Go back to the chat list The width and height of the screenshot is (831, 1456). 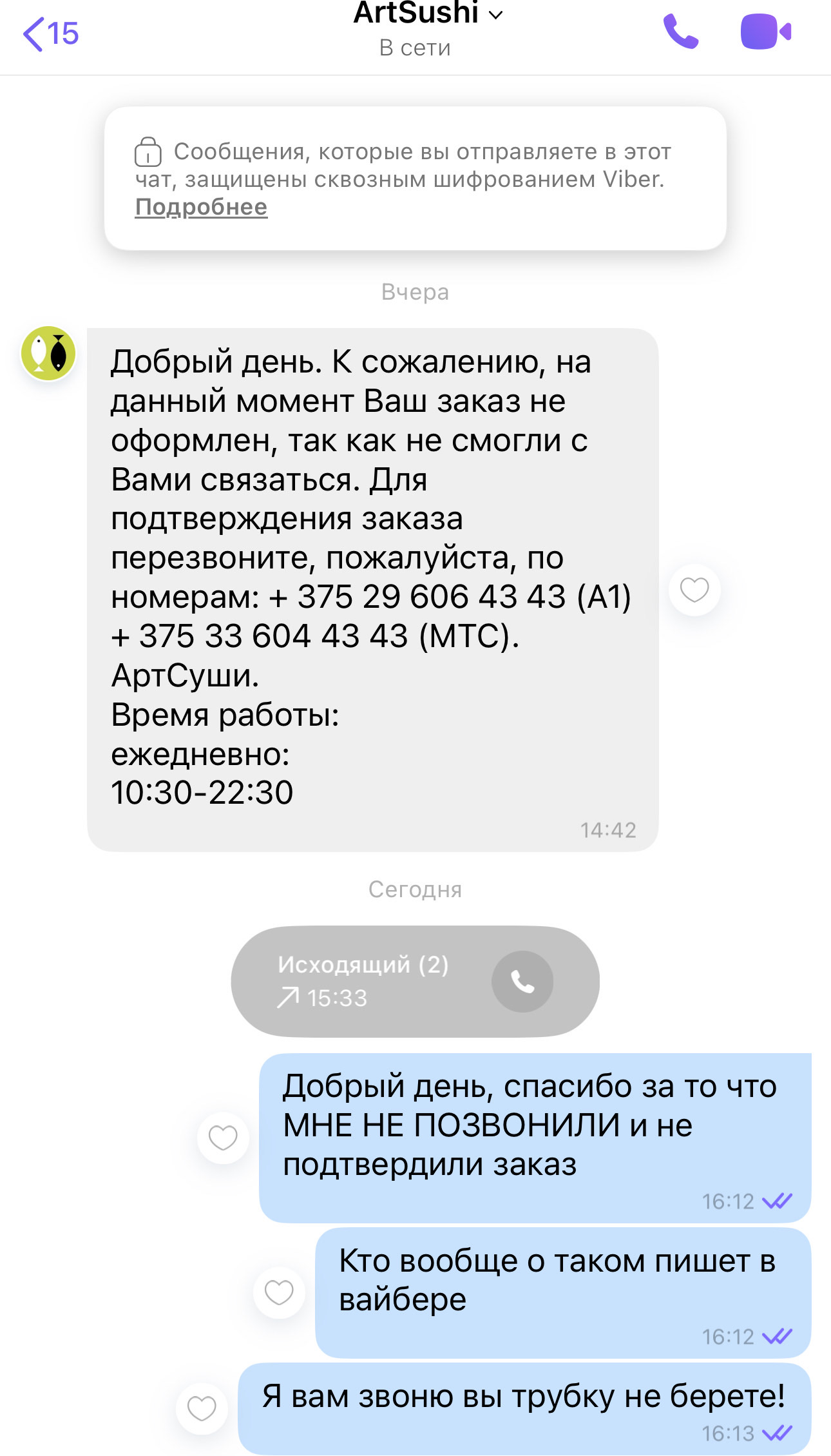(x=50, y=34)
